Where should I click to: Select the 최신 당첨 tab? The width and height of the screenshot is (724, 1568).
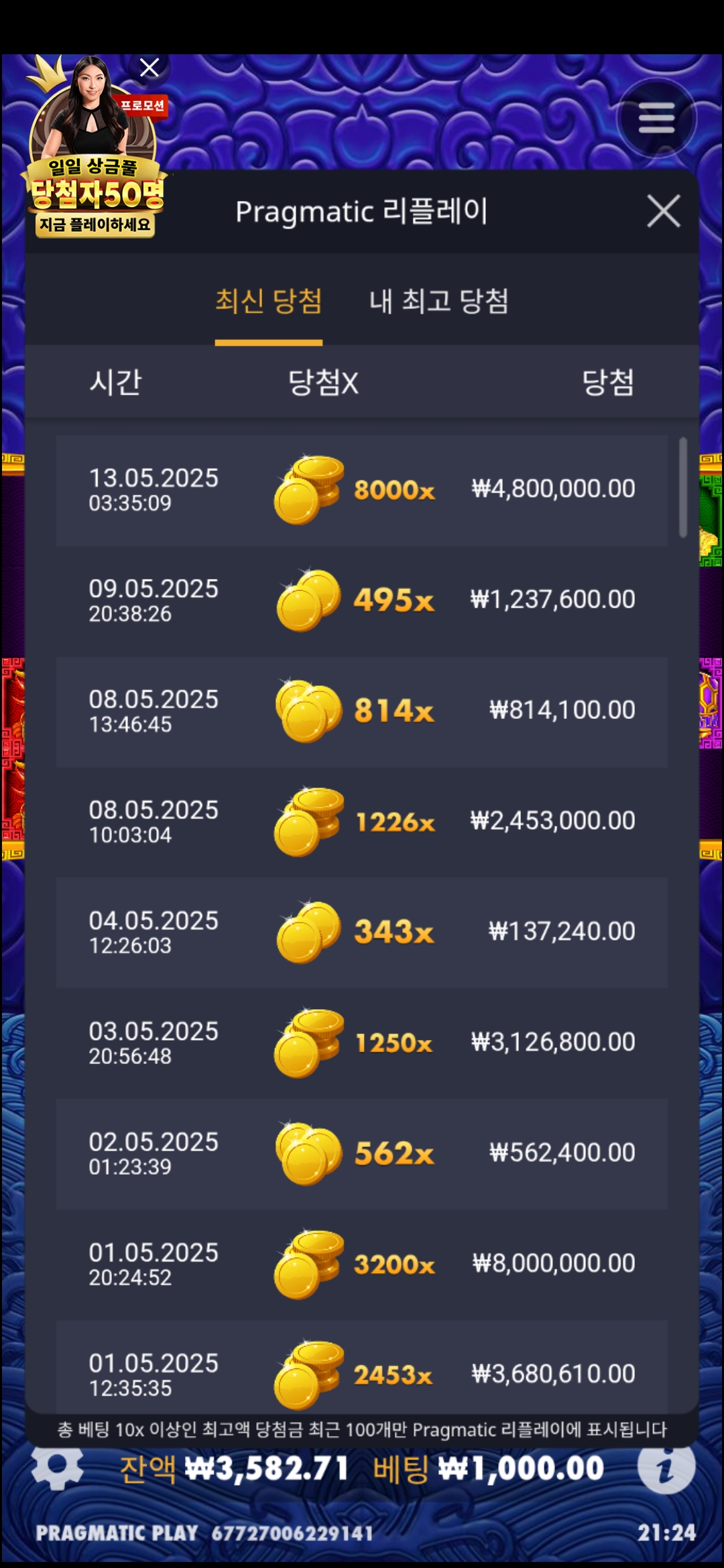pos(268,301)
